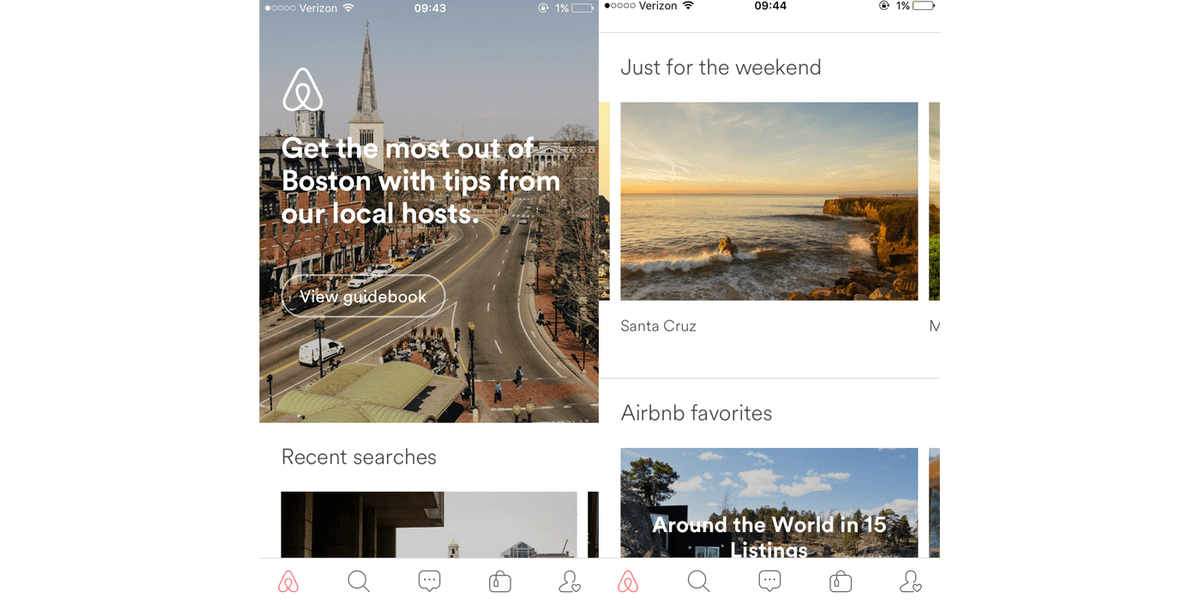Open search tab on the Boston guidebook screen

[358, 581]
